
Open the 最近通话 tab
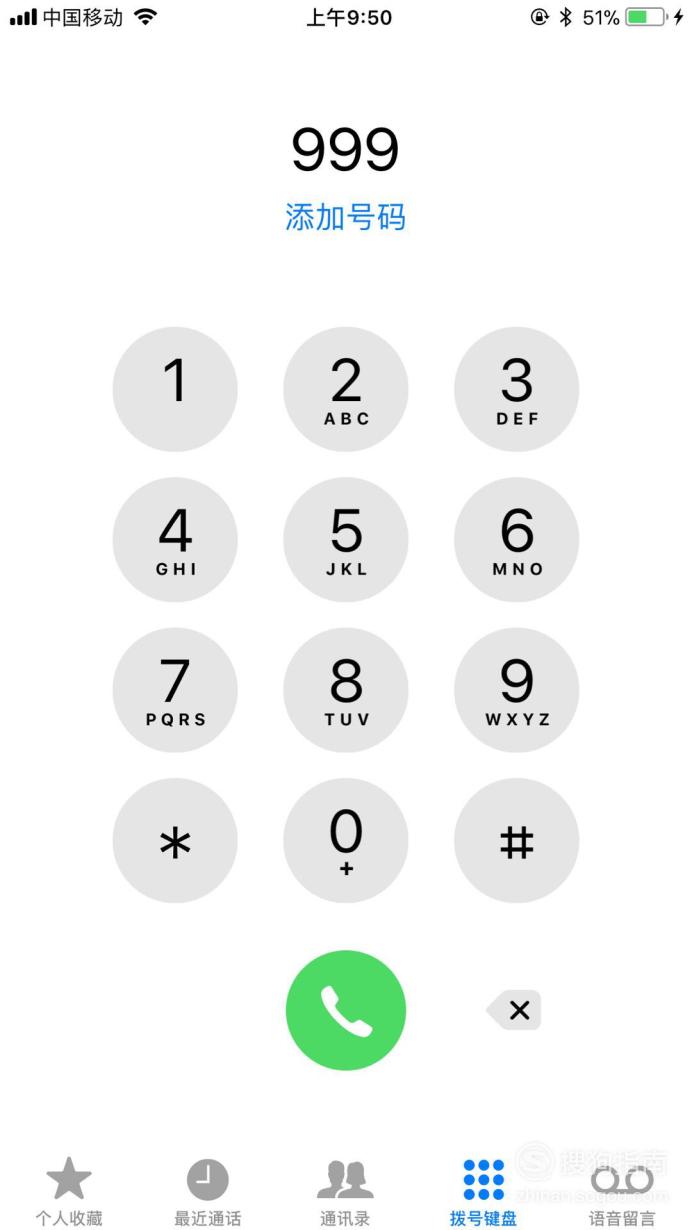(x=207, y=1192)
